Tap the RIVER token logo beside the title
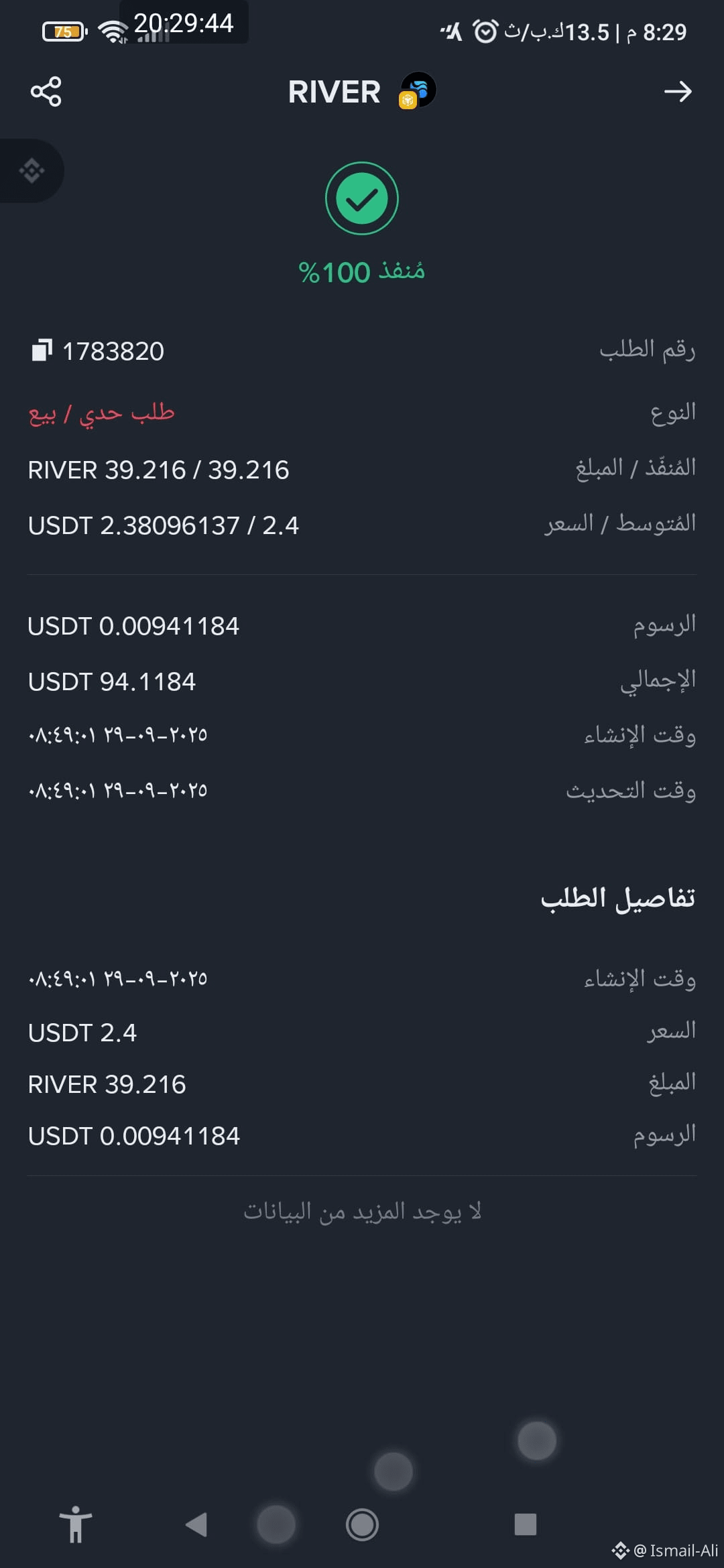724x1568 pixels. click(x=417, y=90)
